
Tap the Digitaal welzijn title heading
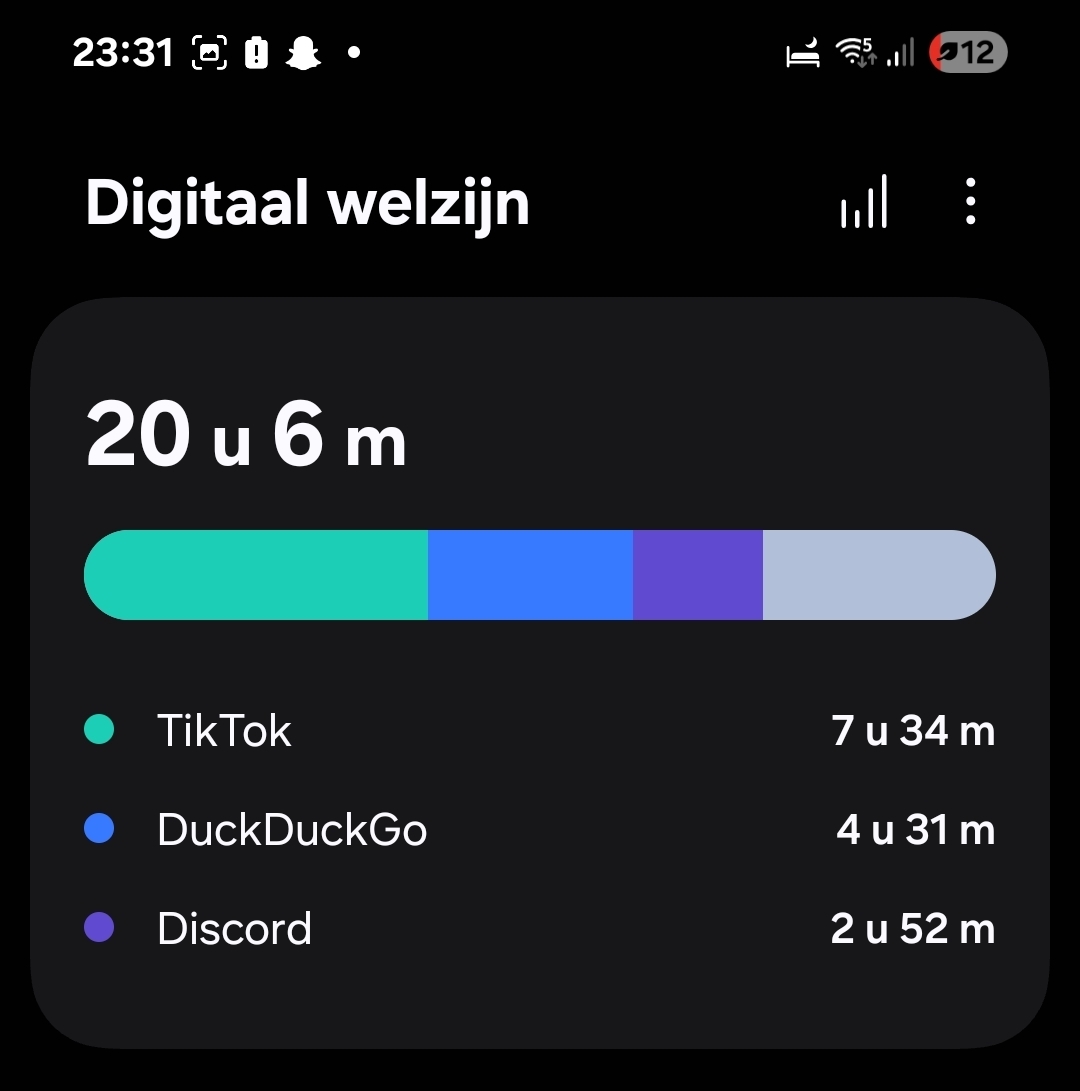coord(308,201)
